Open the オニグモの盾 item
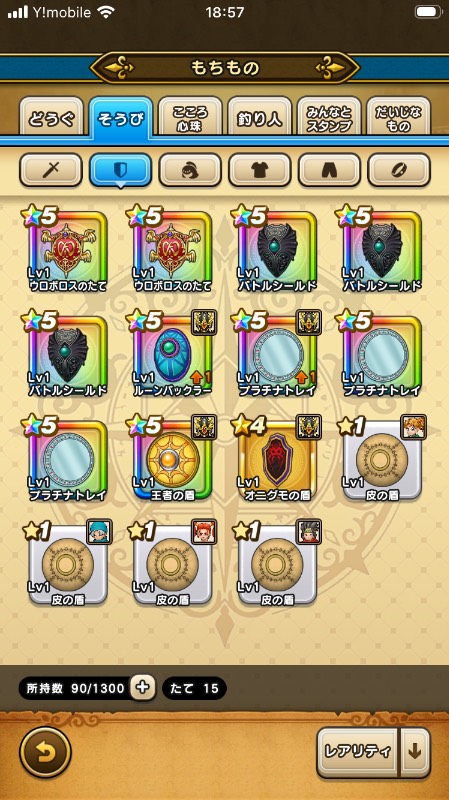 (x=277, y=459)
